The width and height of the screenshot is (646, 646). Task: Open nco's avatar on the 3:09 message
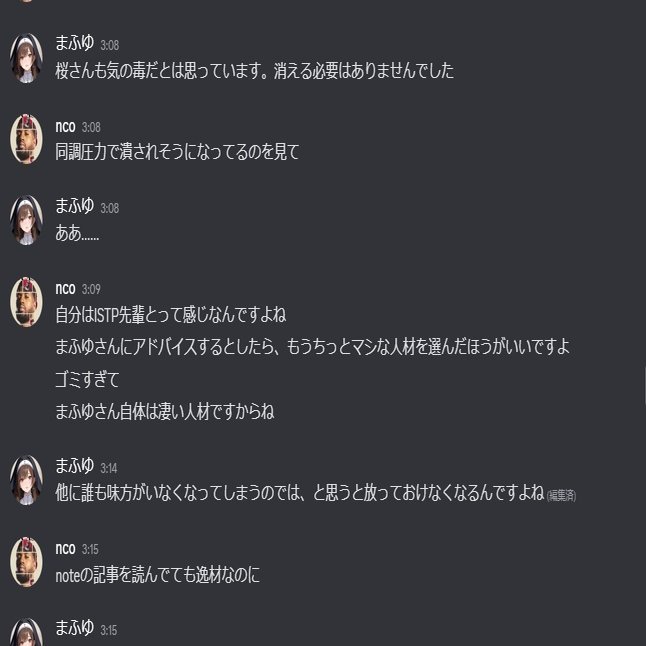point(25,302)
